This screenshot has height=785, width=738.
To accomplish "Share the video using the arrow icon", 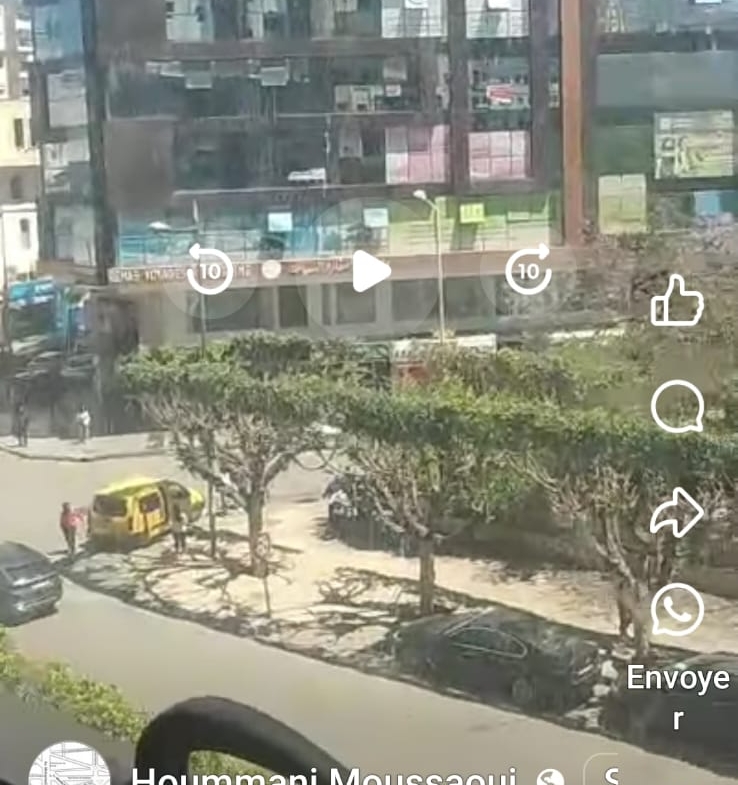I will coord(677,512).
